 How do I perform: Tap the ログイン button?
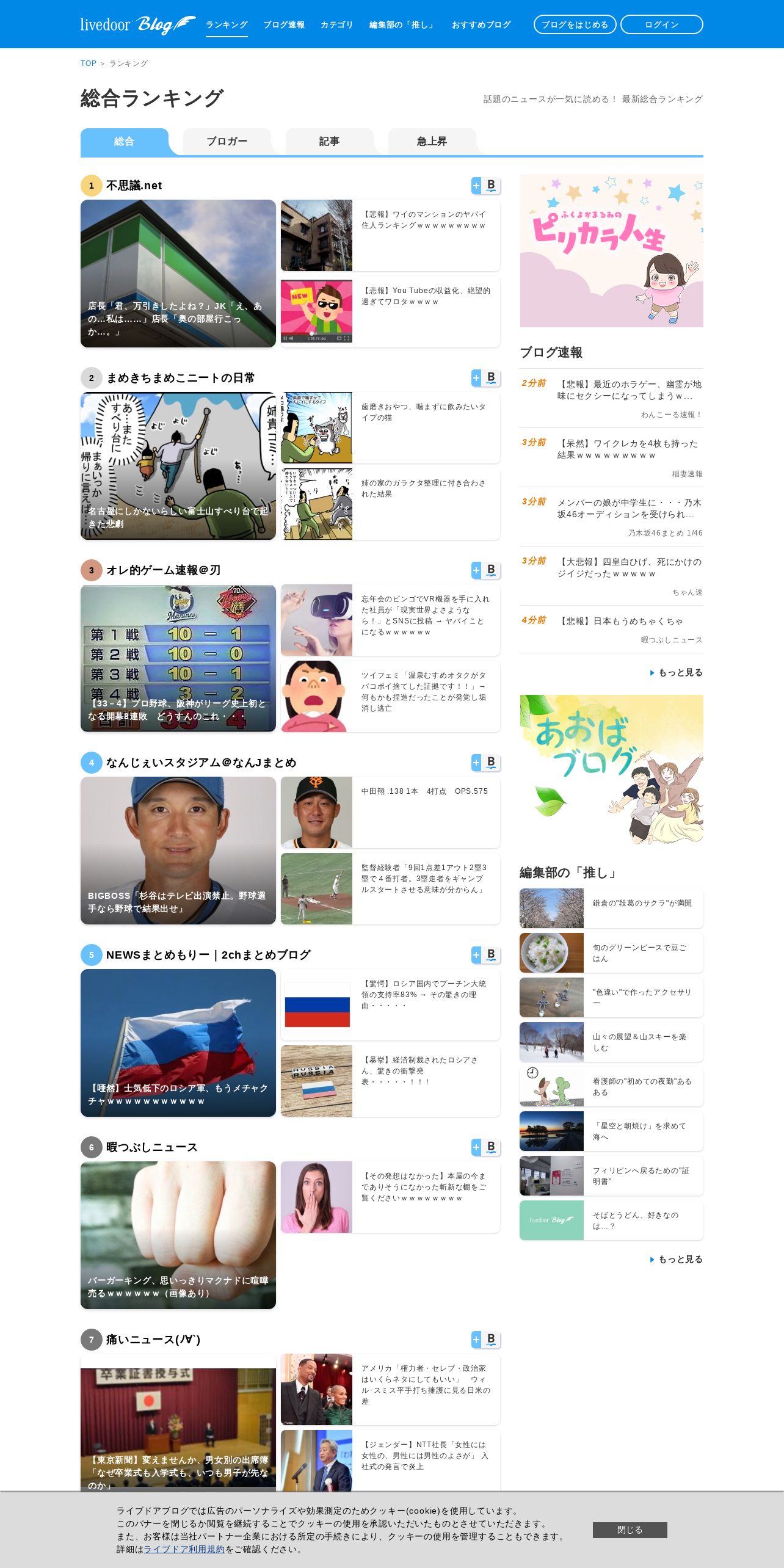point(661,24)
